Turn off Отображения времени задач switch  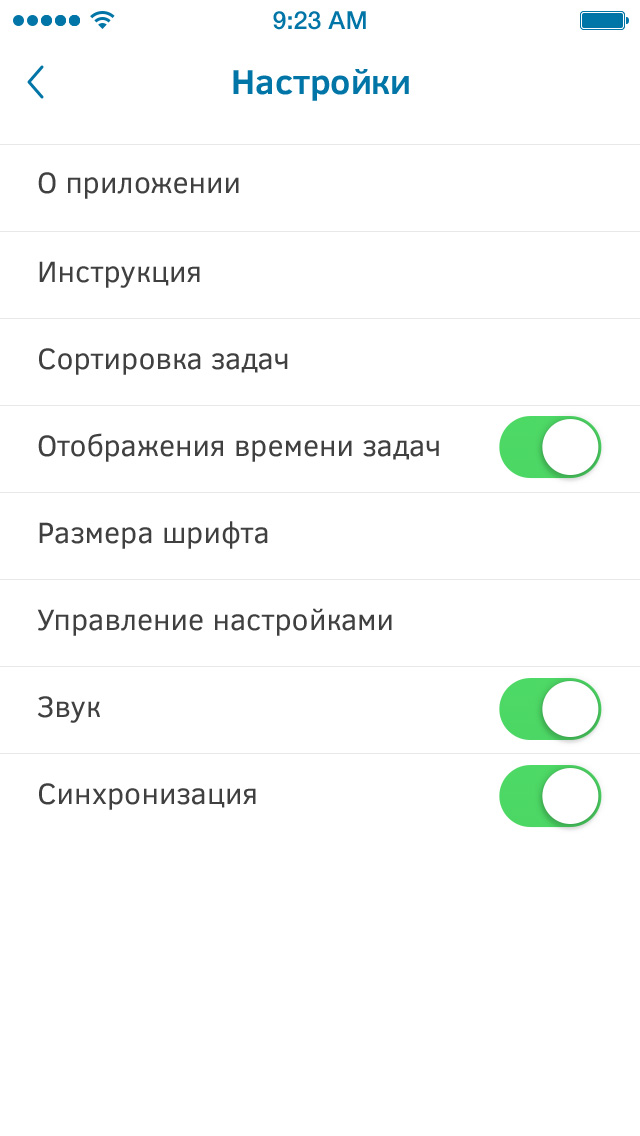[549, 447]
